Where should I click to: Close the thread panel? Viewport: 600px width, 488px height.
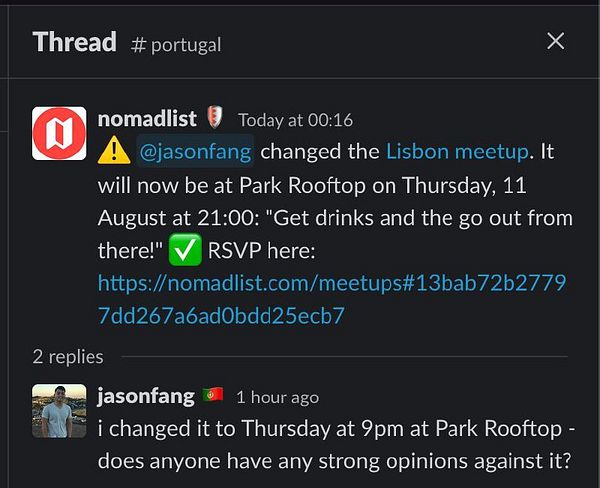pos(555,41)
